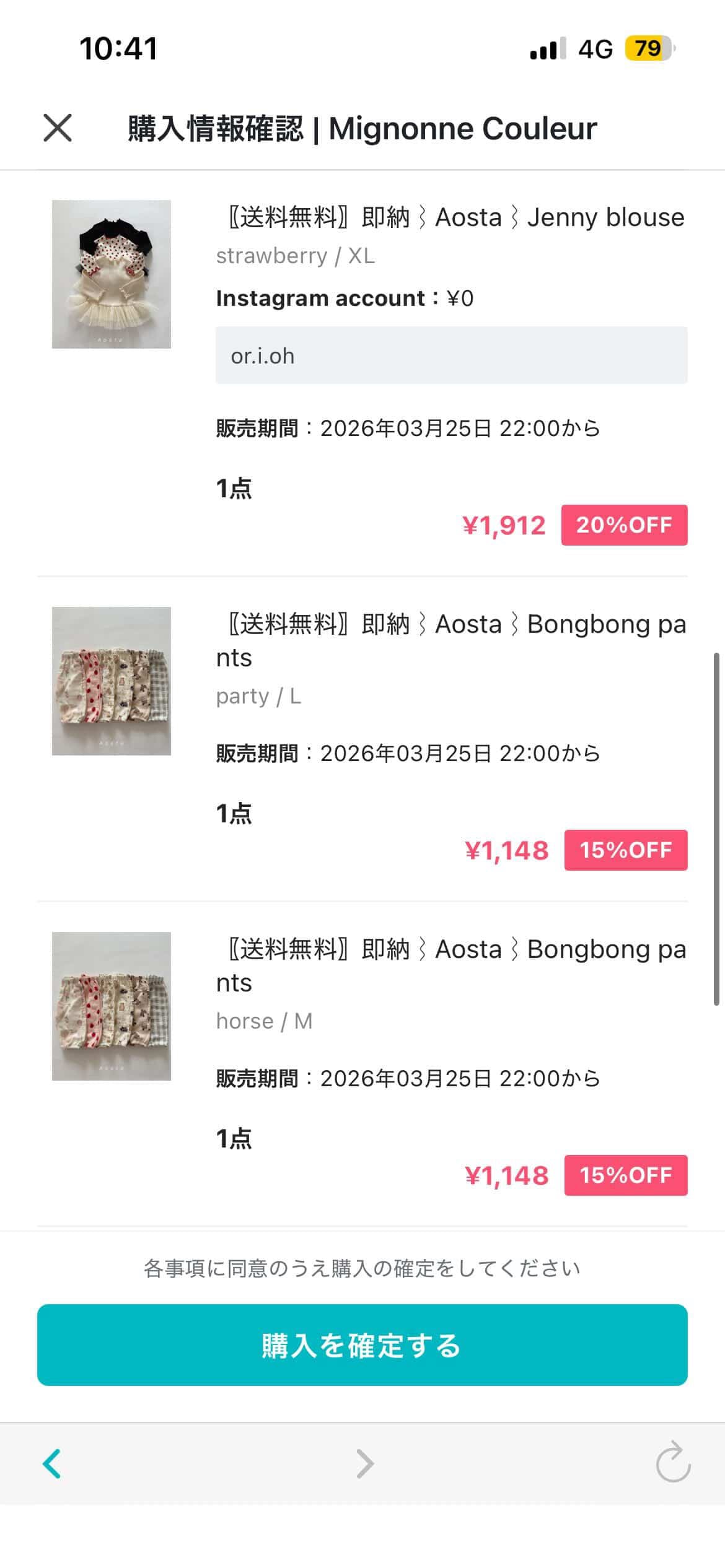
Task: Edit the Instagram account field
Action: pyautogui.click(x=451, y=355)
